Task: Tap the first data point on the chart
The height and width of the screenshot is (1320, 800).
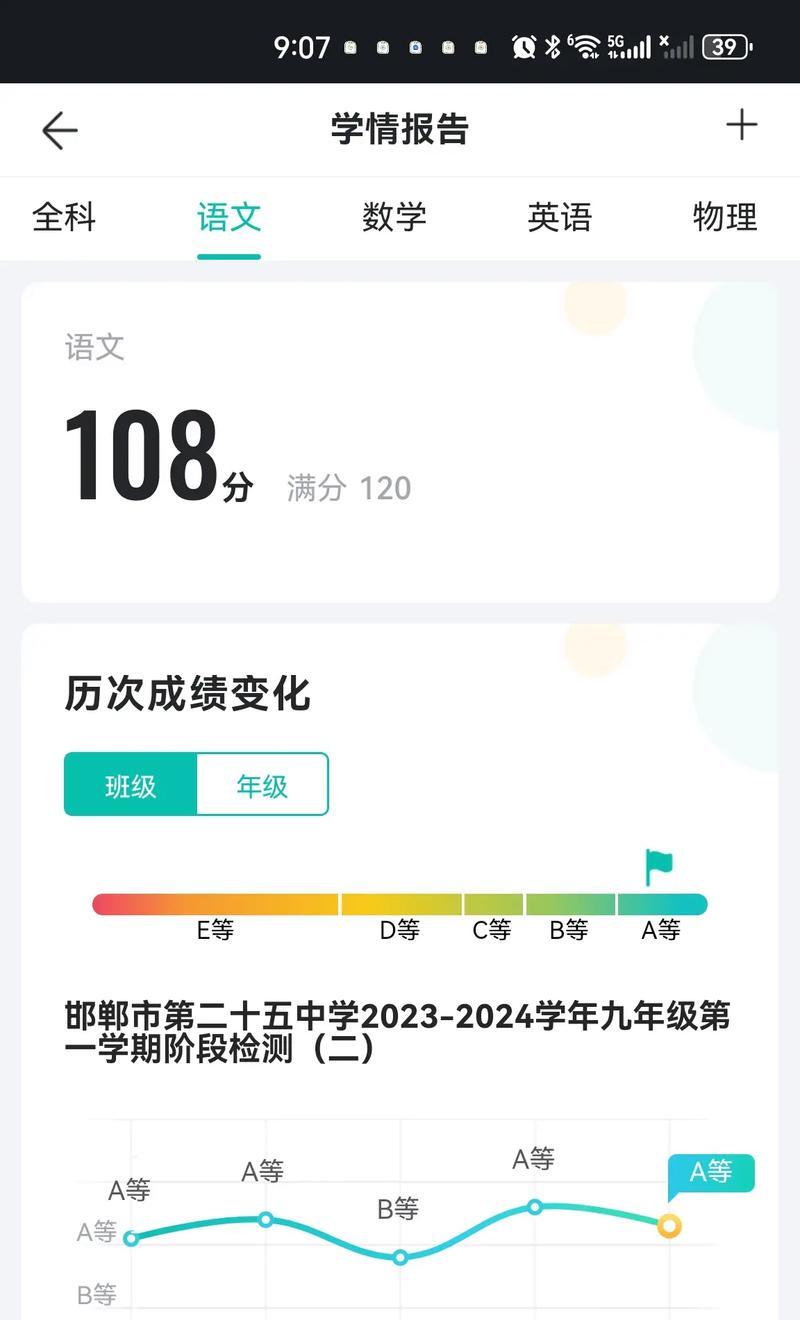Action: click(131, 1238)
